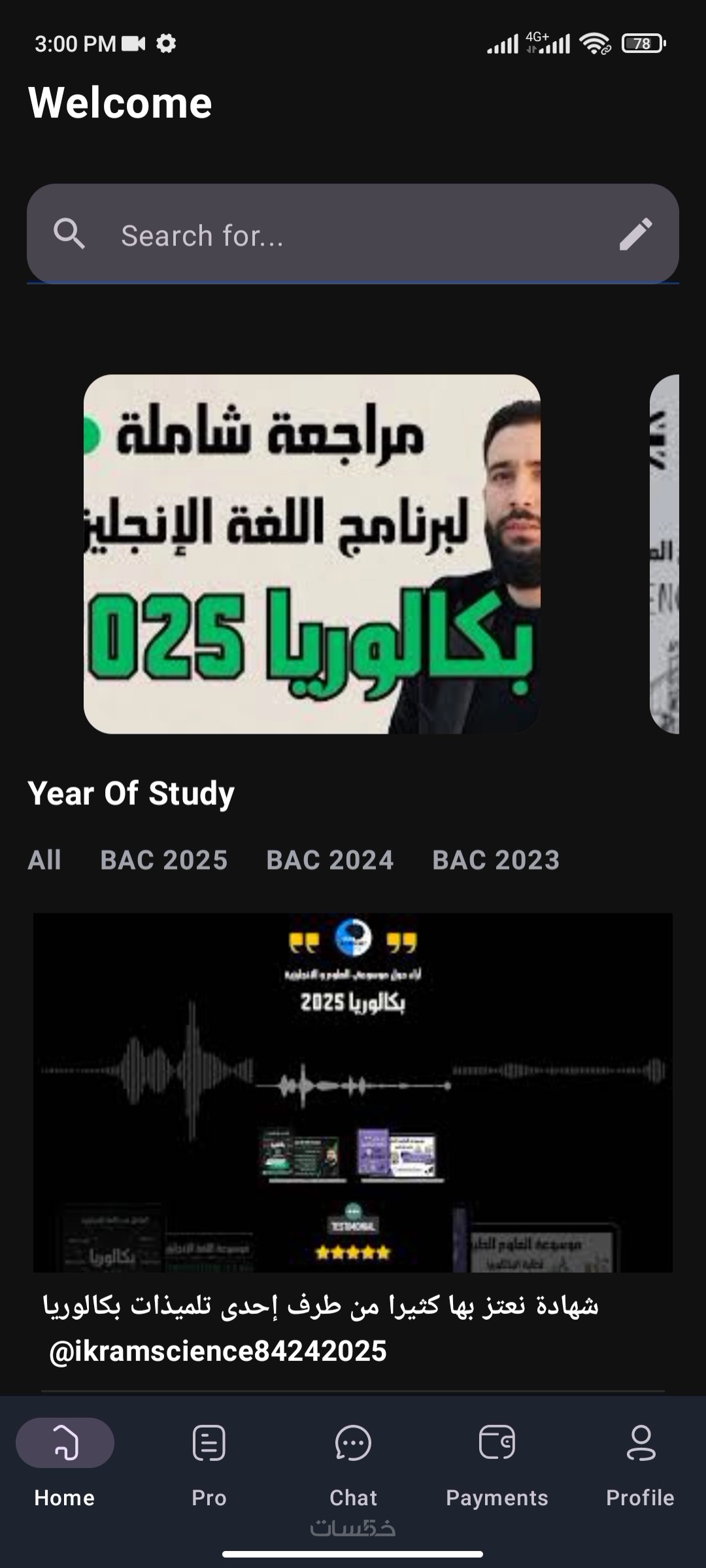706x1568 pixels.
Task: Filter by BAC 2023
Action: [x=496, y=860]
